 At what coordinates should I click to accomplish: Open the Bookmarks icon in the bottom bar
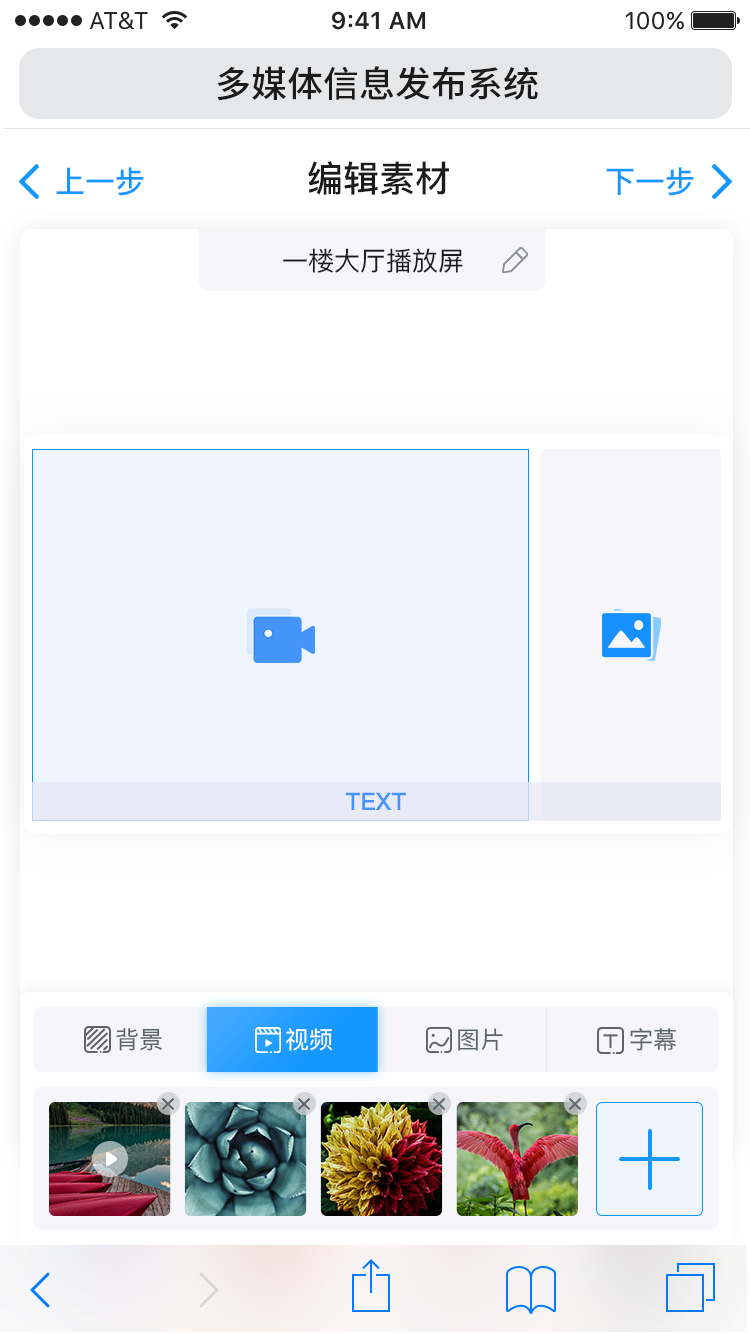pyautogui.click(x=530, y=1289)
